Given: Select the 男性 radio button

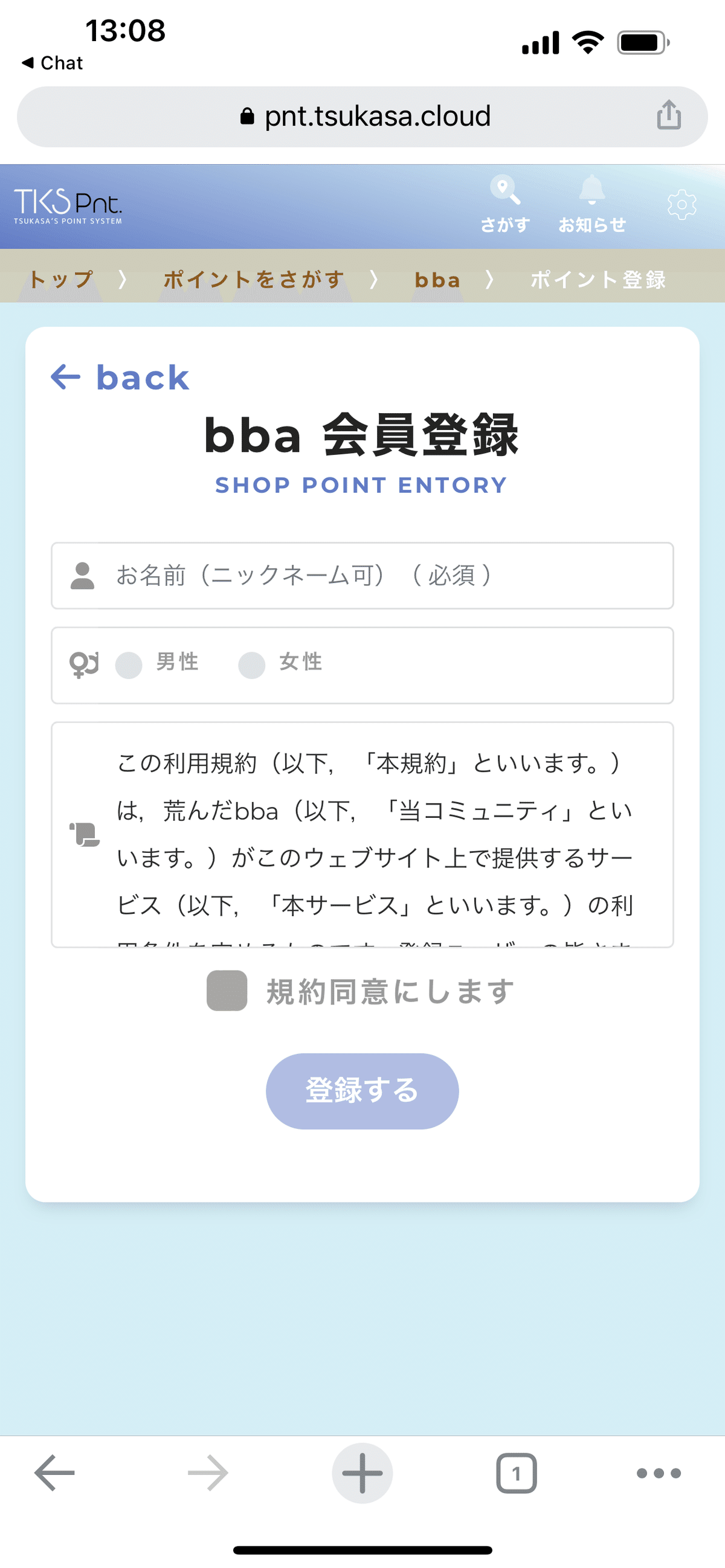Looking at the screenshot, I should (x=129, y=664).
